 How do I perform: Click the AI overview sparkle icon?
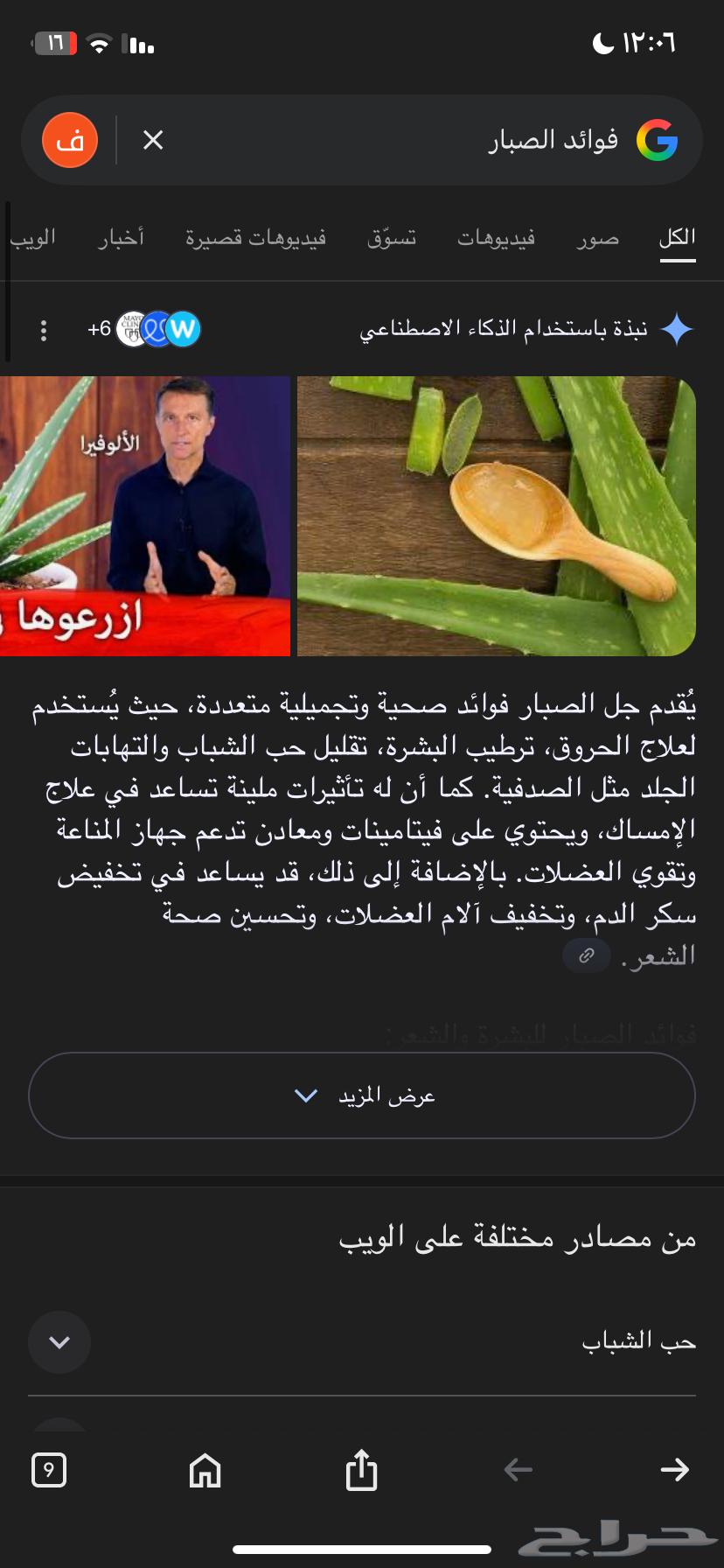tap(678, 329)
